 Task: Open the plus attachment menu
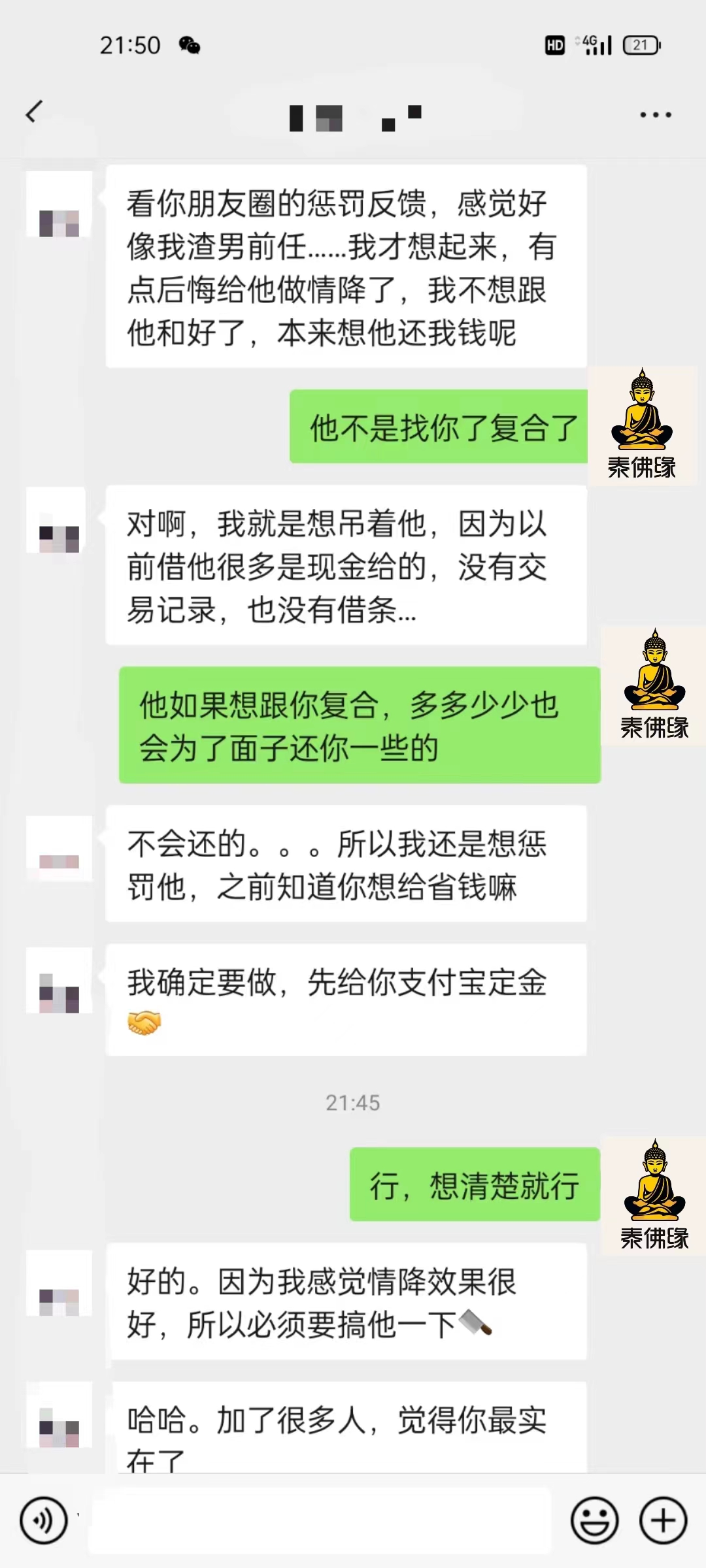coord(663,1521)
